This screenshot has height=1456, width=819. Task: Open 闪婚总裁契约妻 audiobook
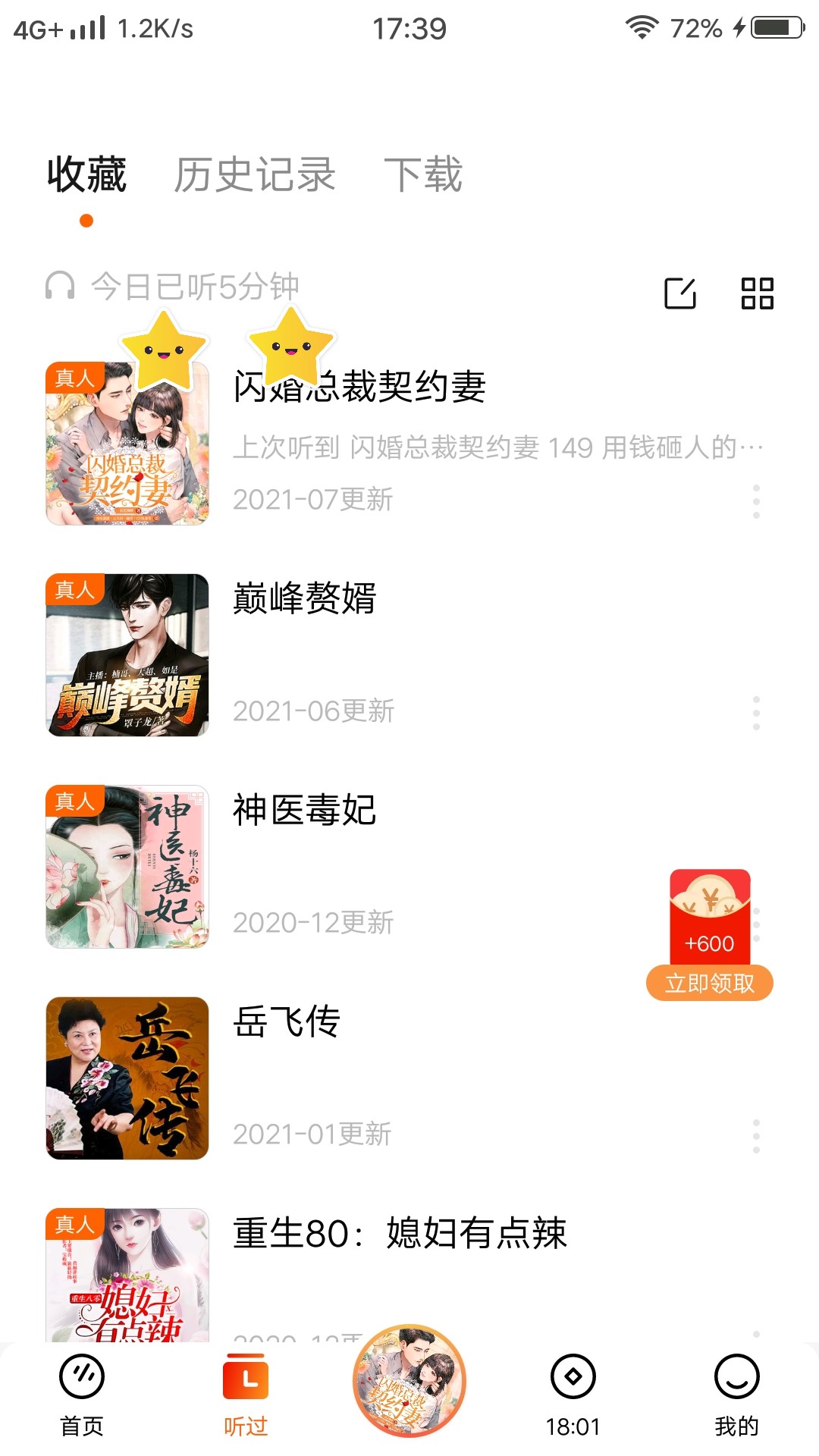(359, 388)
